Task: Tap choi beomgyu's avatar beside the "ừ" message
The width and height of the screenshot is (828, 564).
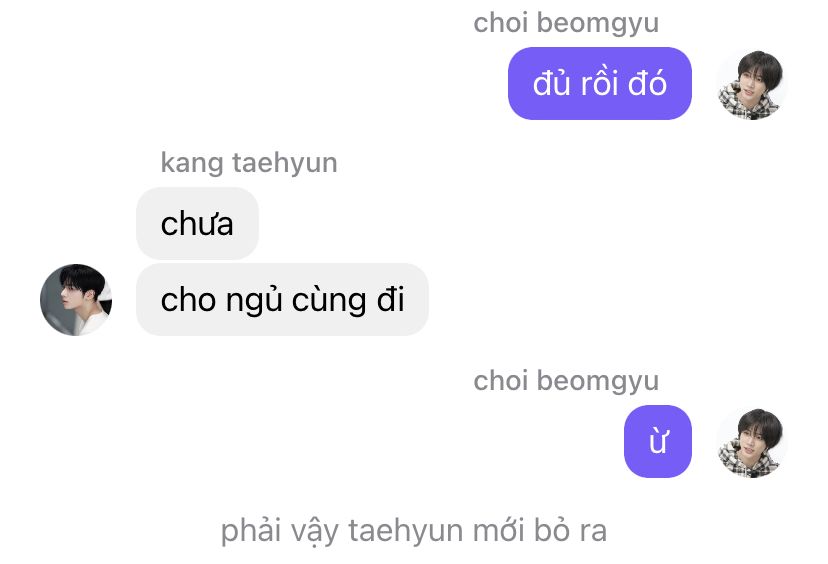Action: (x=751, y=443)
